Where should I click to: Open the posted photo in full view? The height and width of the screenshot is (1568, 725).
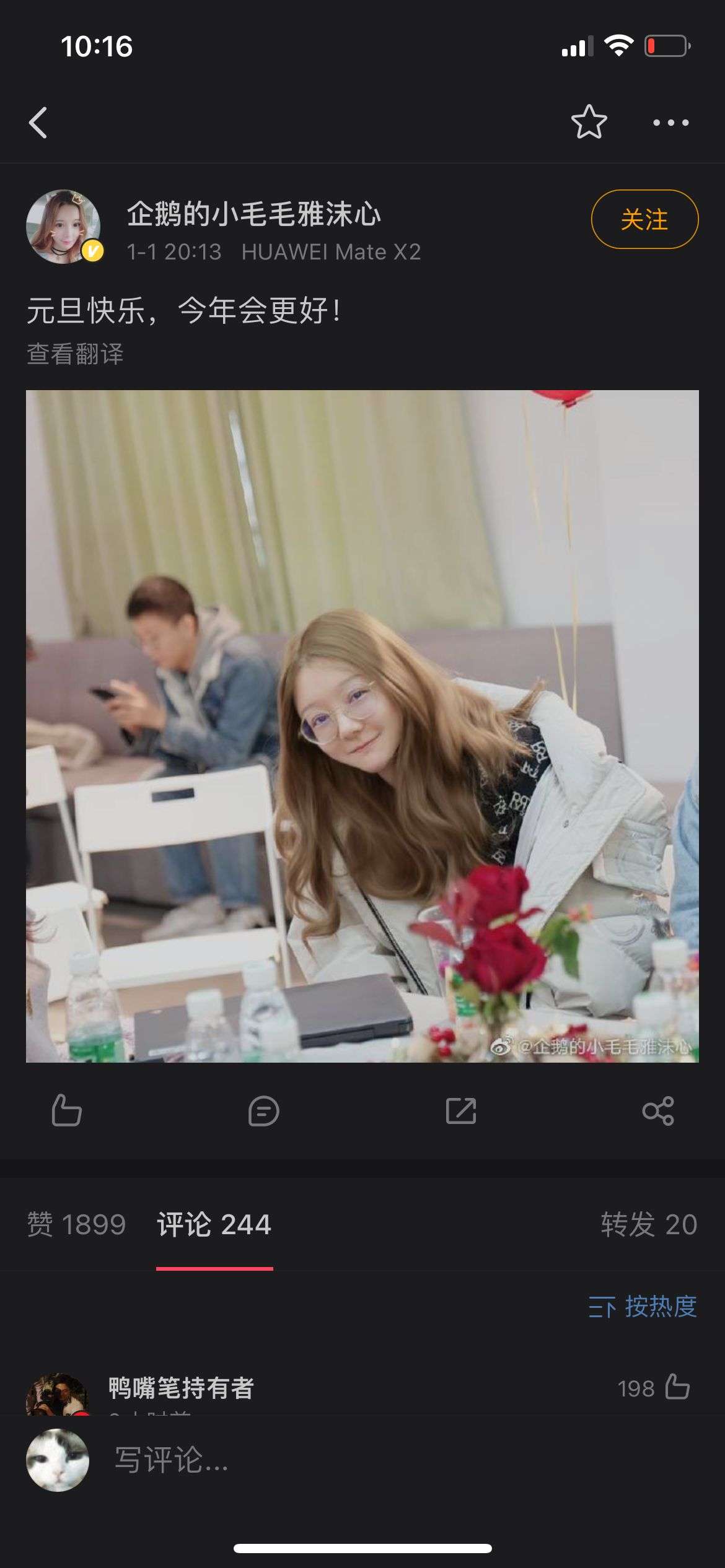pyautogui.click(x=362, y=726)
